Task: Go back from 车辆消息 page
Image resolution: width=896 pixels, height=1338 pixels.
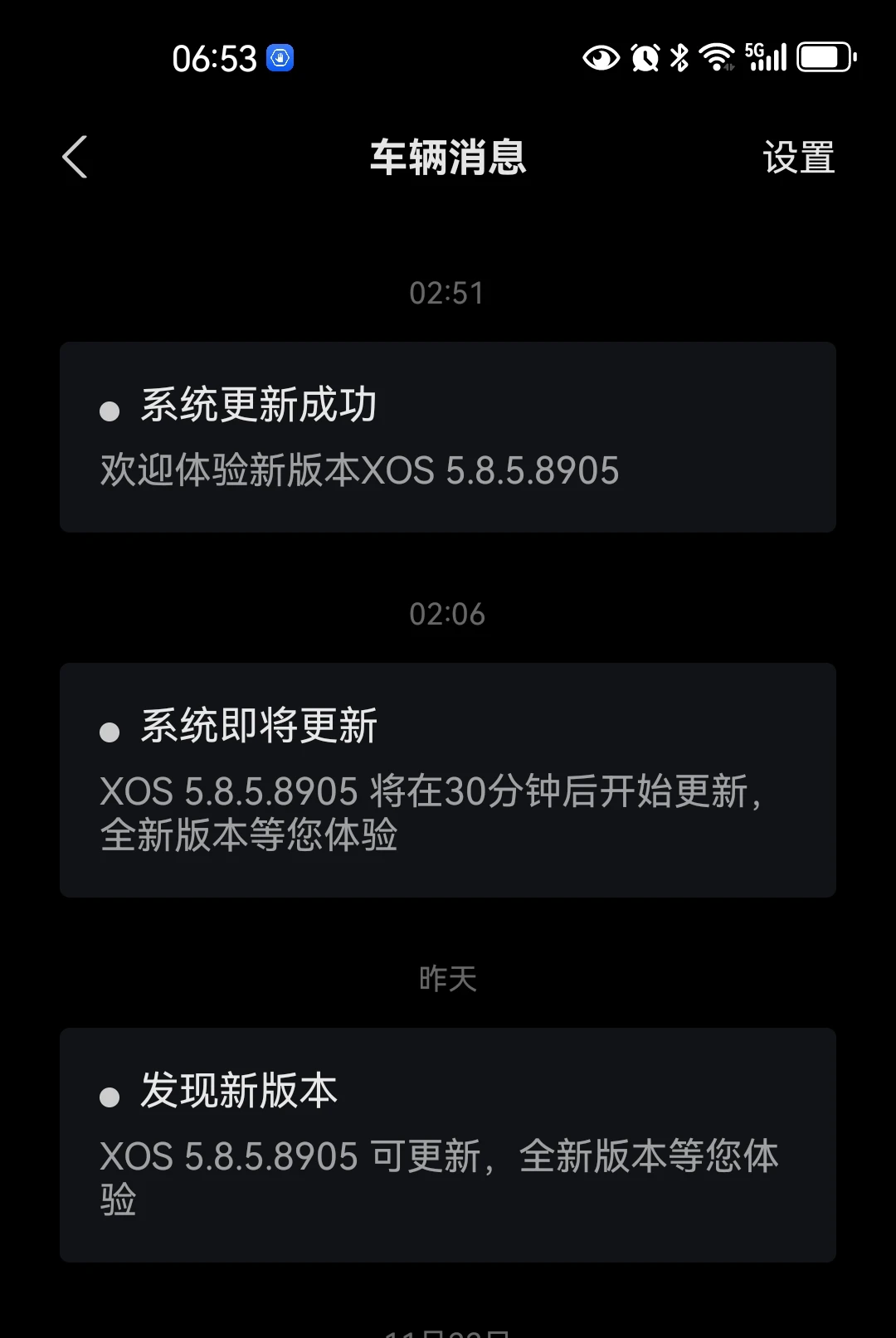Action: [75, 157]
